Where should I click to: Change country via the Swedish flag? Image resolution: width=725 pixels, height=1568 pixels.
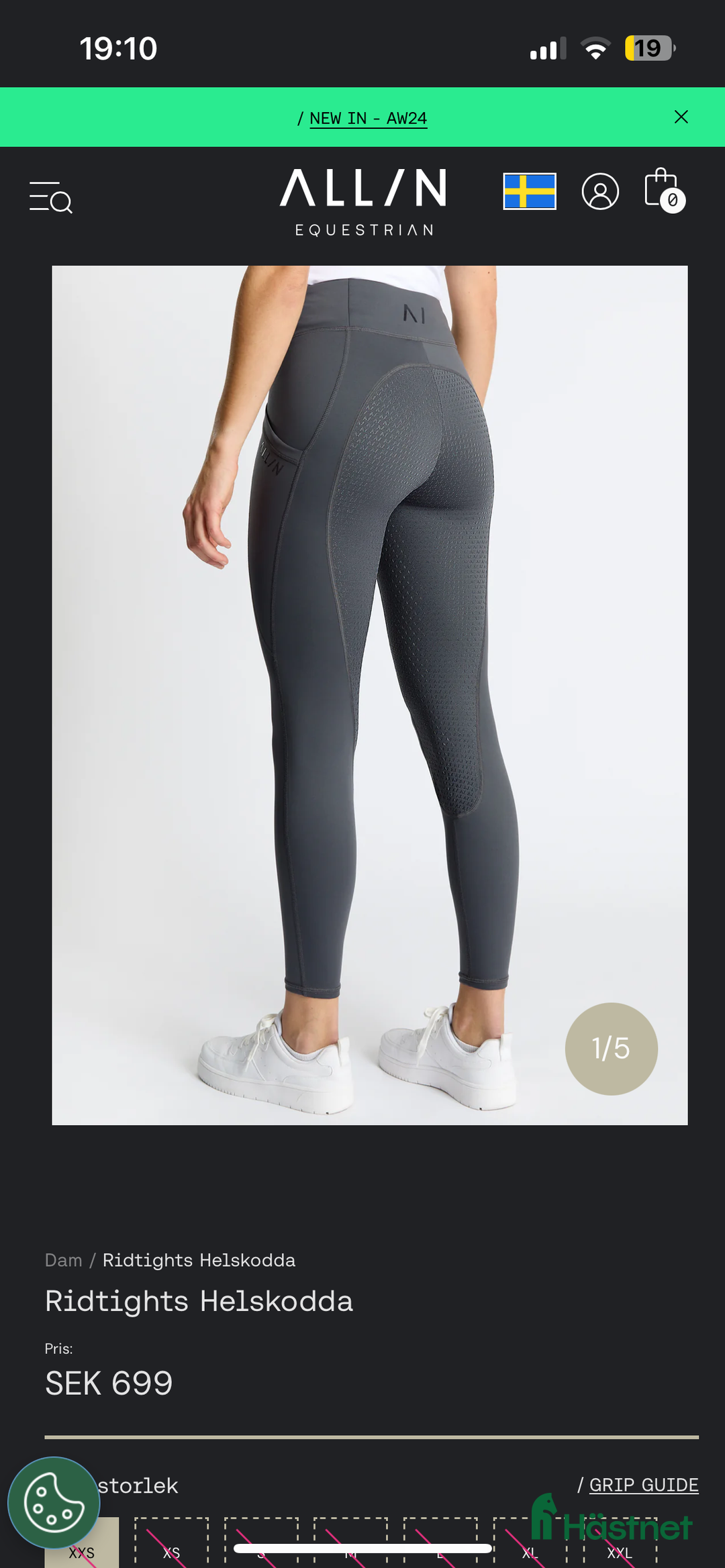click(x=530, y=192)
